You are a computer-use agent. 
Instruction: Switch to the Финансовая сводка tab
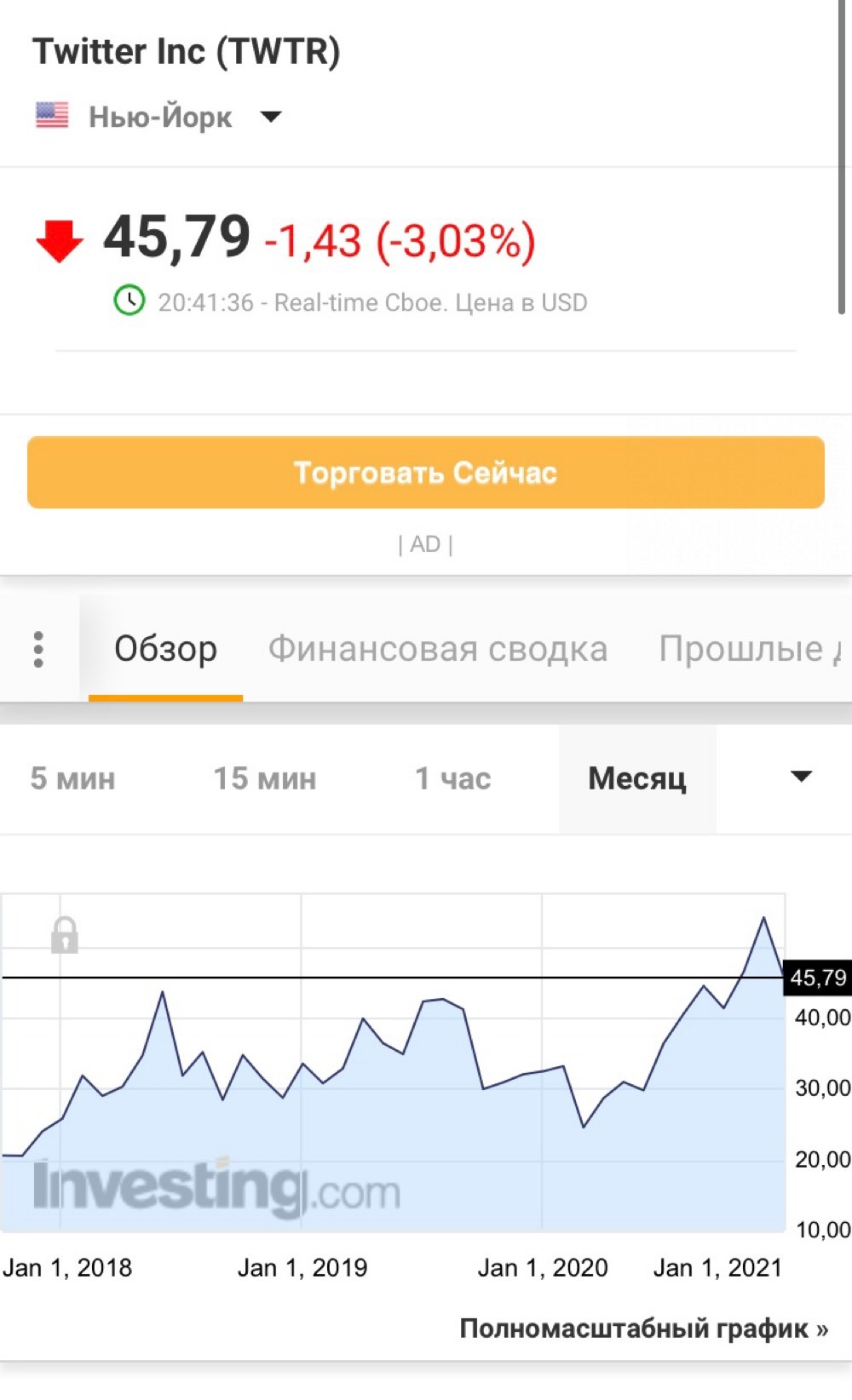coord(438,649)
